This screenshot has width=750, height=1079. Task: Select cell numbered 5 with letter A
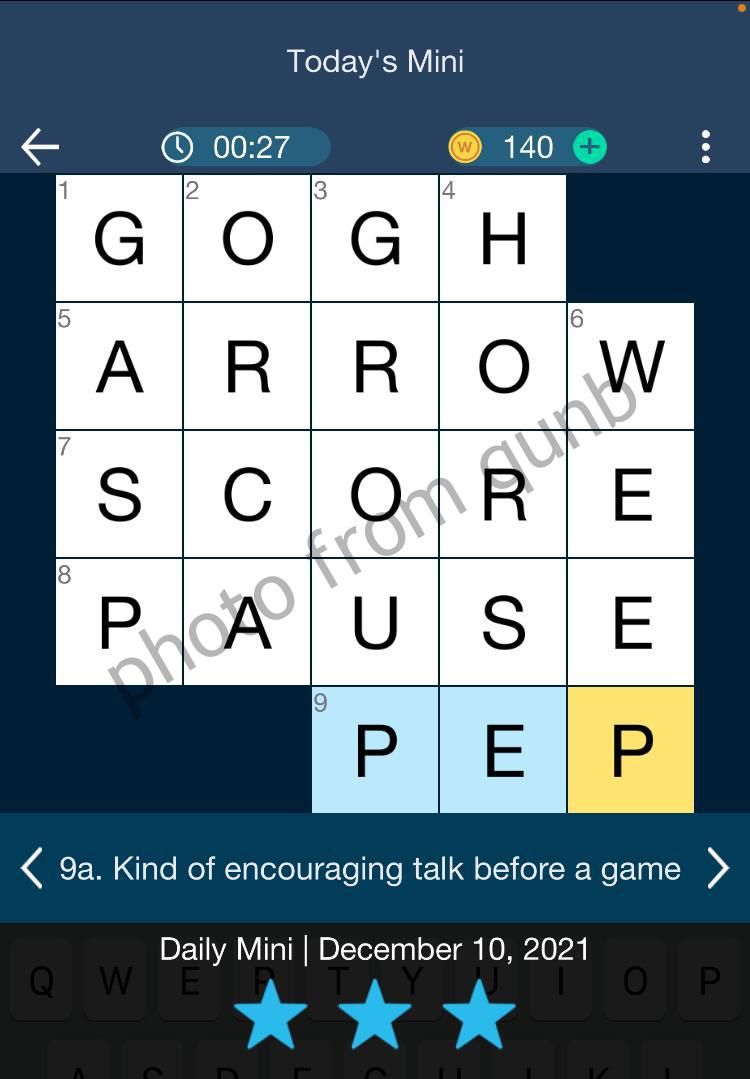(119, 366)
